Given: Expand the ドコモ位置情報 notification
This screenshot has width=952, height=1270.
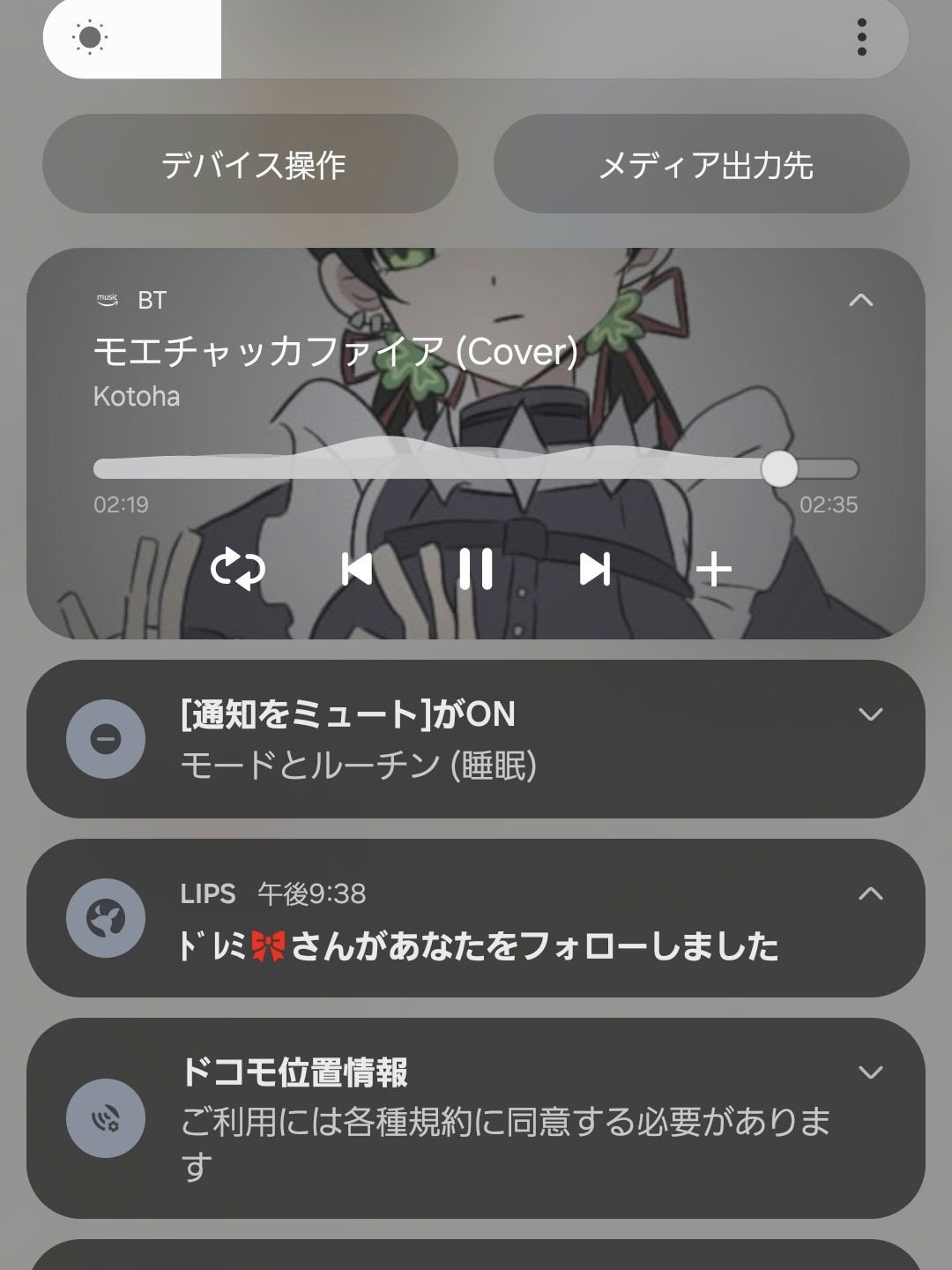Looking at the screenshot, I should tap(871, 1072).
